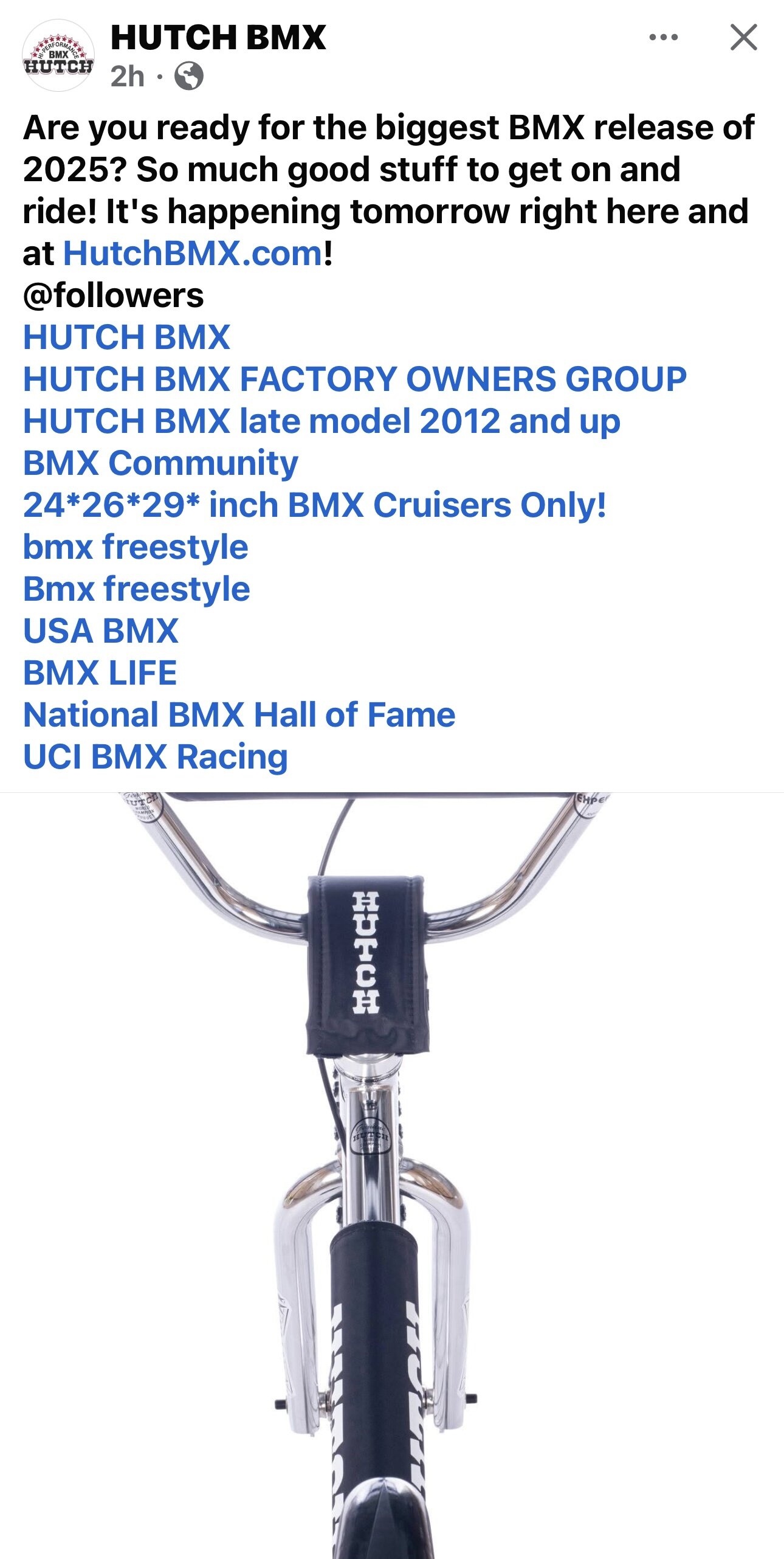This screenshot has height=1559, width=784.
Task: Go to BMX LIFE group link
Action: tap(100, 672)
